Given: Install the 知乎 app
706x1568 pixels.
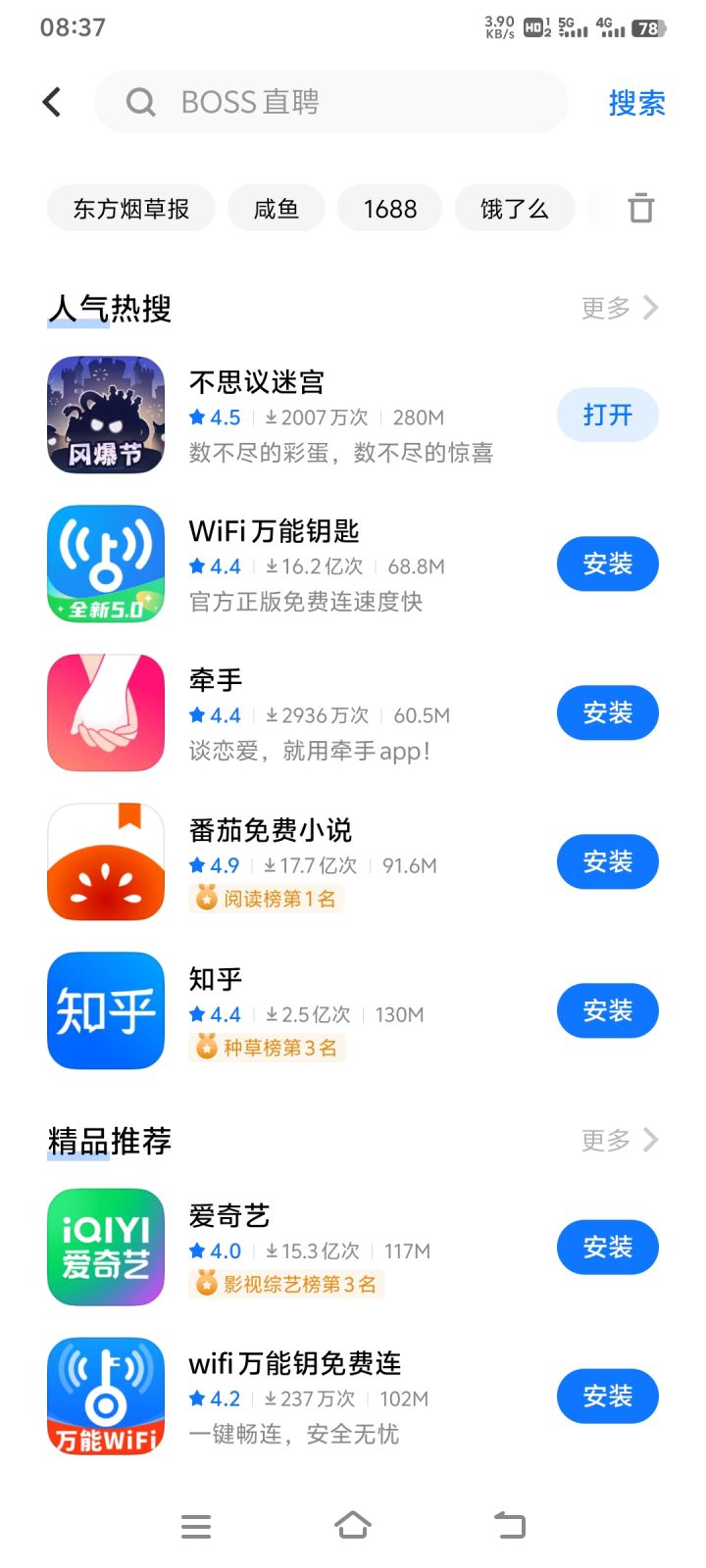Looking at the screenshot, I should coord(608,1010).
